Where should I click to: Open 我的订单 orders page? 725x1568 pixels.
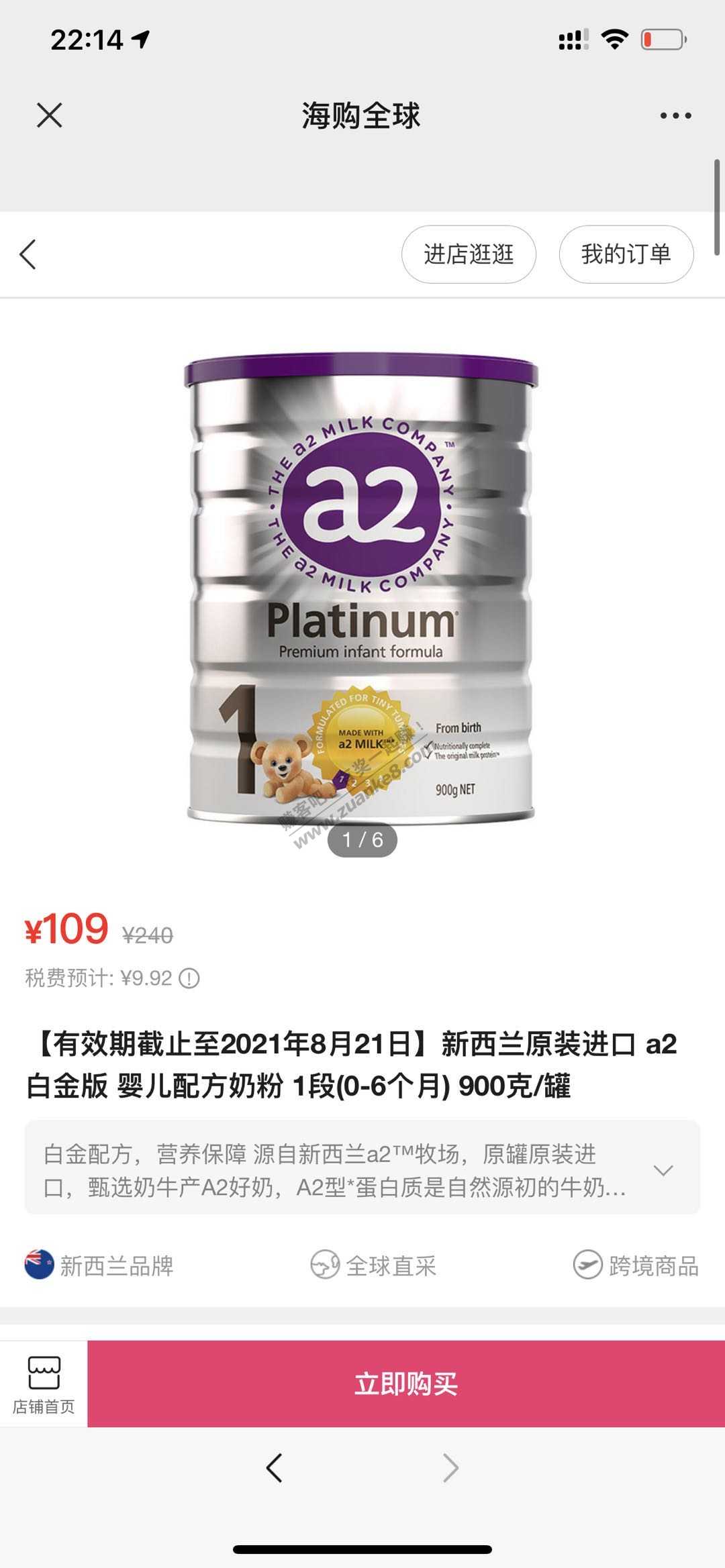[626, 254]
